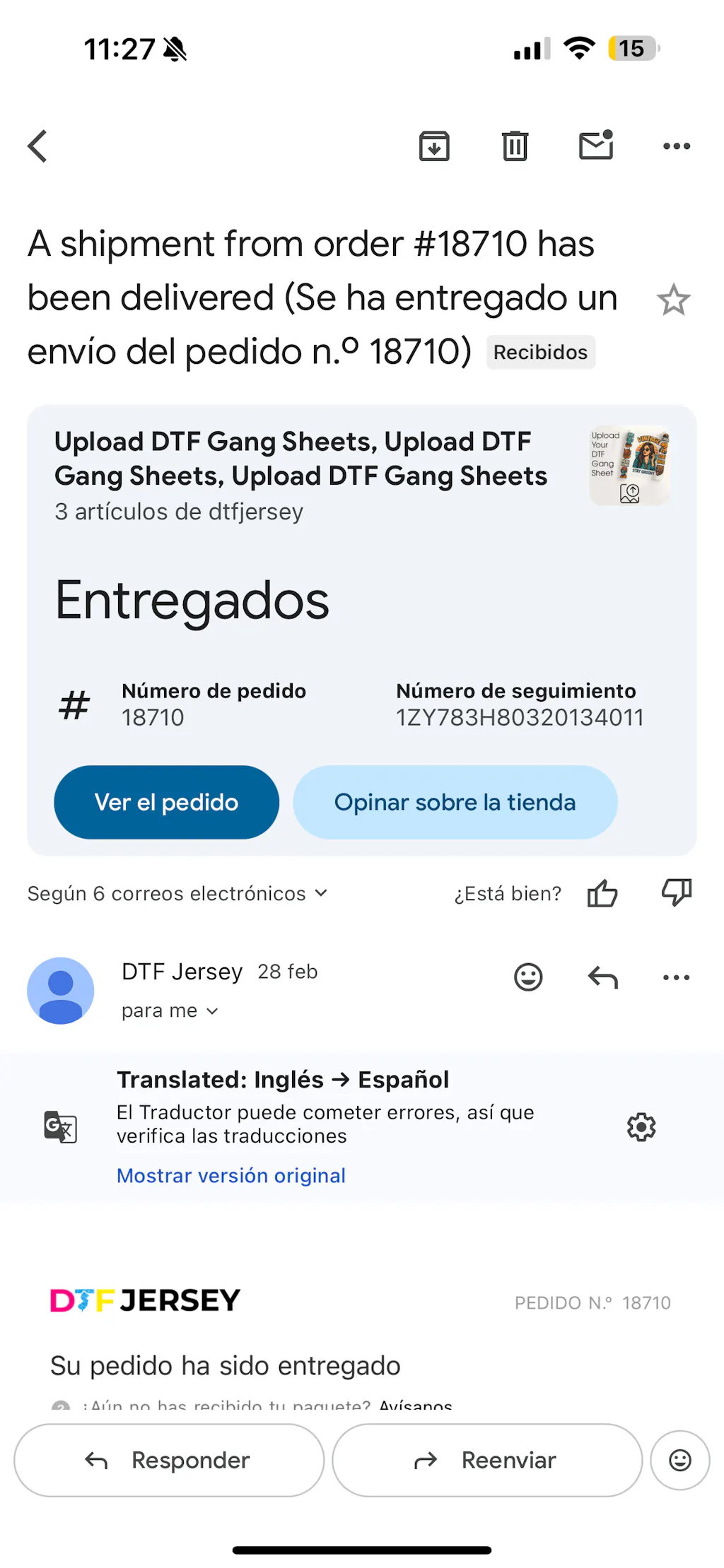Screen dimensions: 724x1568
Task: Tap the Recibidos label chip
Action: click(540, 352)
